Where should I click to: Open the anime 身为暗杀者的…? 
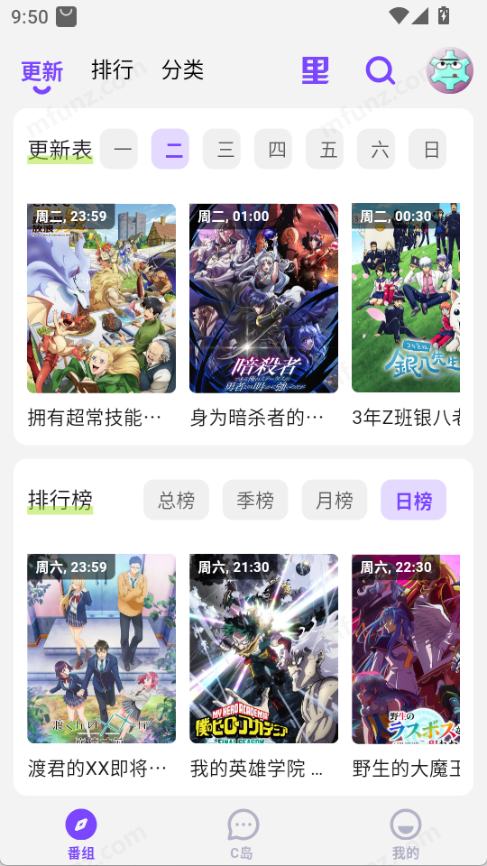[x=263, y=316]
